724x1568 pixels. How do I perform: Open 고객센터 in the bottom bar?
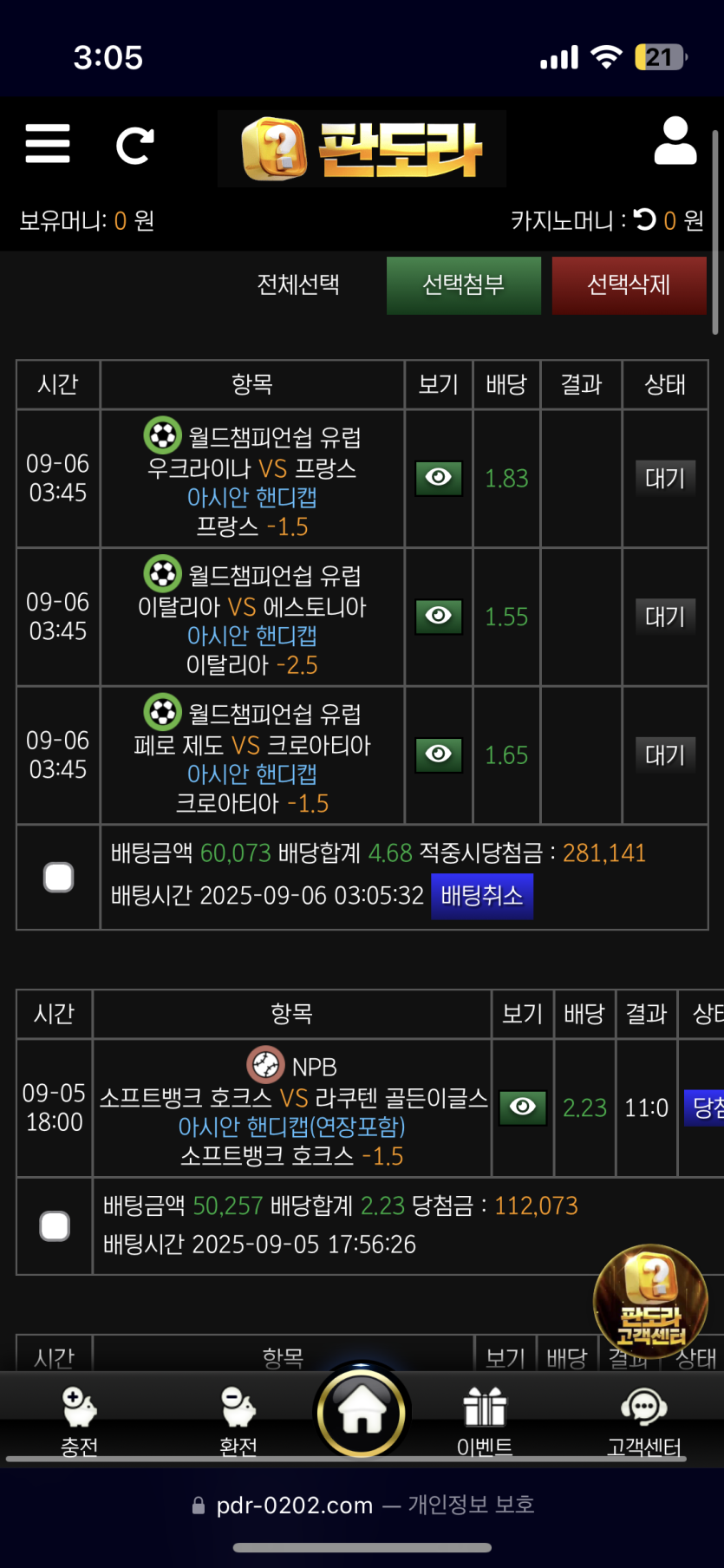(x=643, y=1416)
